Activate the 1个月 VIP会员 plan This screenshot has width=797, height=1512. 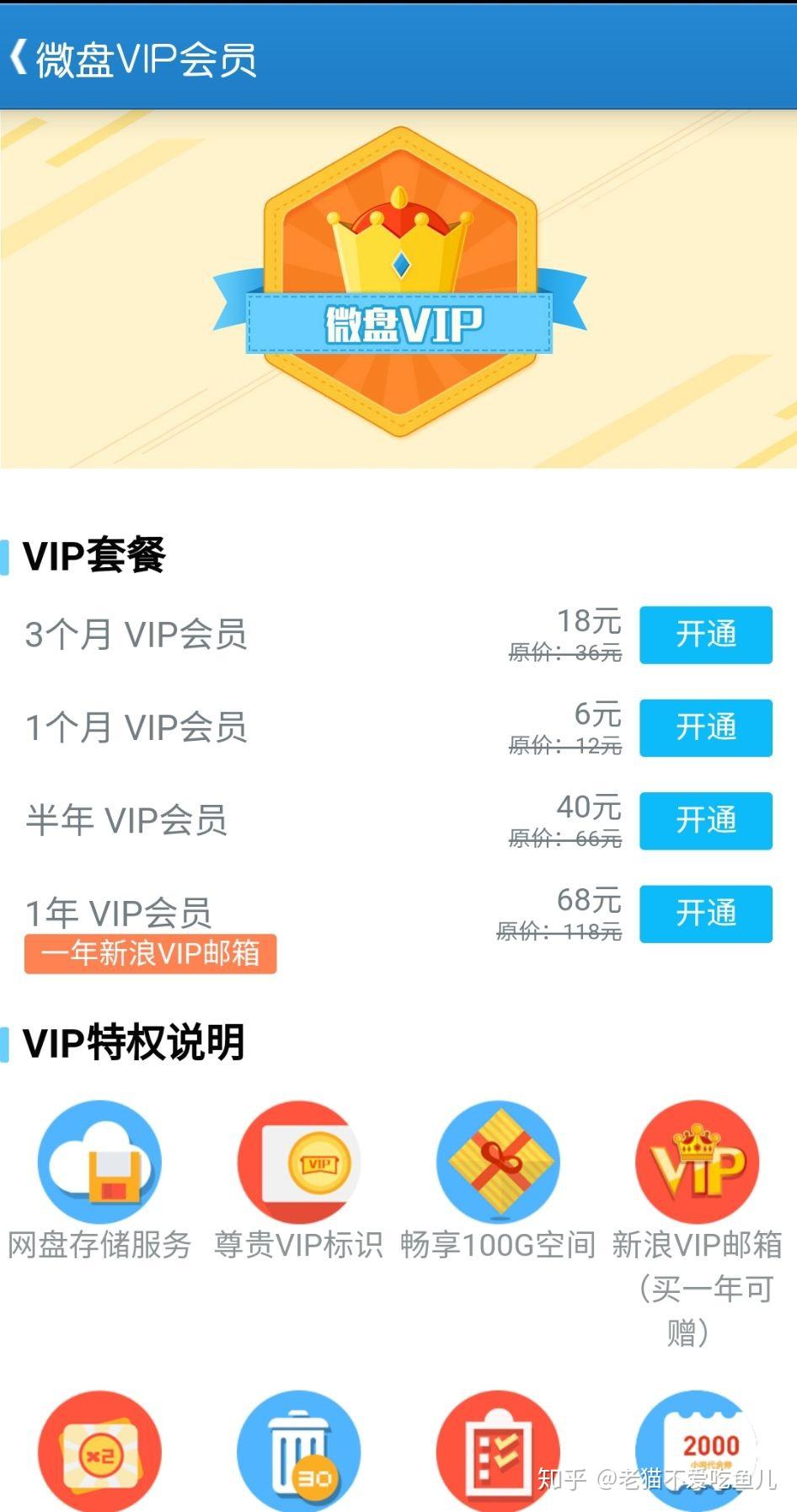tap(705, 727)
